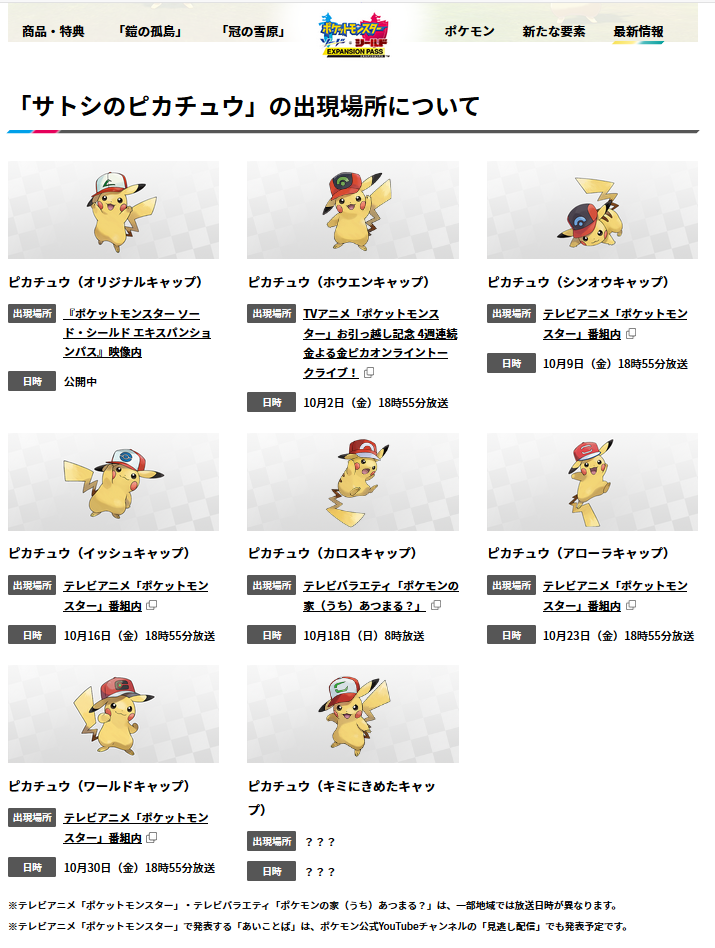Viewport: 715px width, 948px height.
Task: Open the 番組内 link under イッシュキャップ
Action: 136,595
